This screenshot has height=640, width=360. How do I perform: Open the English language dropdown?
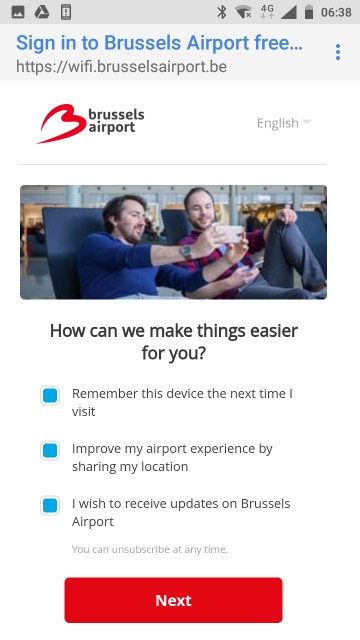click(284, 123)
